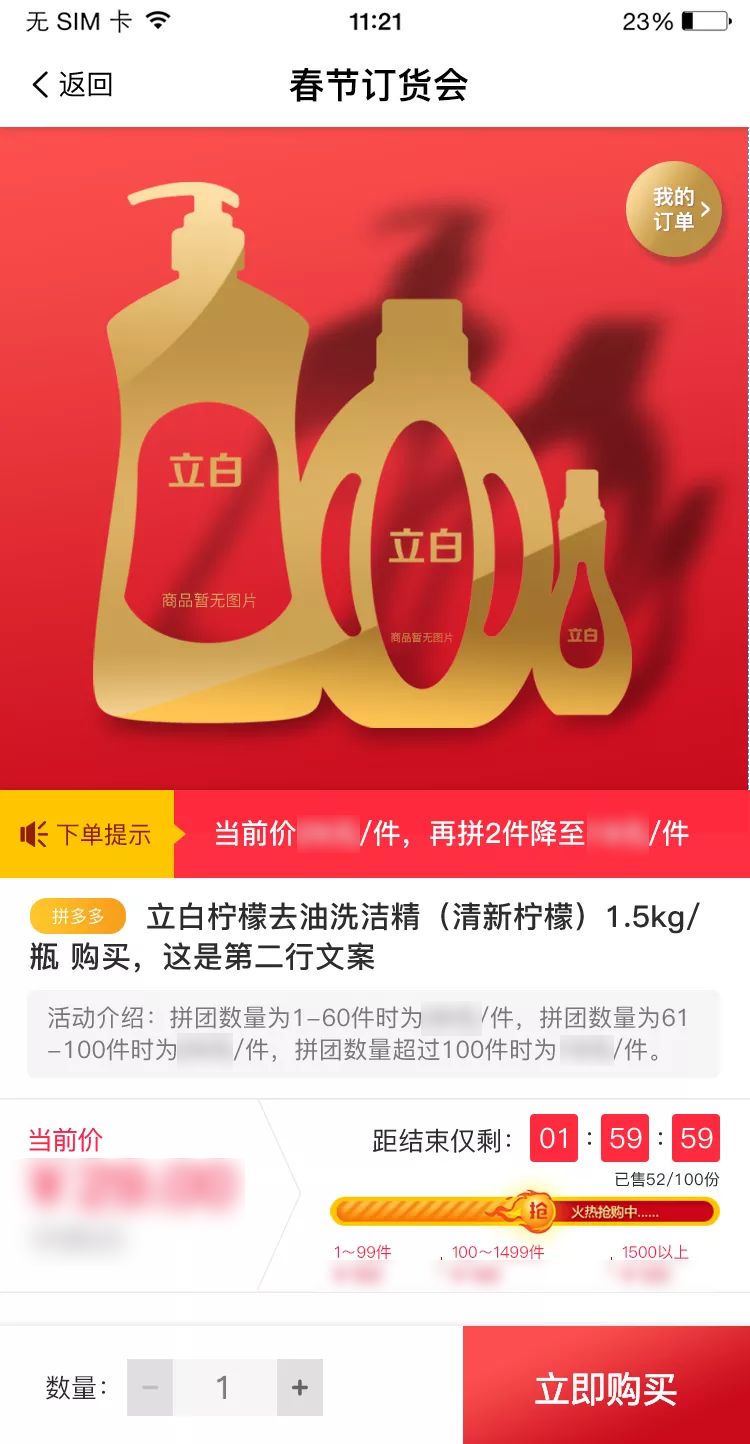The height and width of the screenshot is (1444, 750).
Task: Tap 立即购买 to buy now
Action: (606, 1388)
